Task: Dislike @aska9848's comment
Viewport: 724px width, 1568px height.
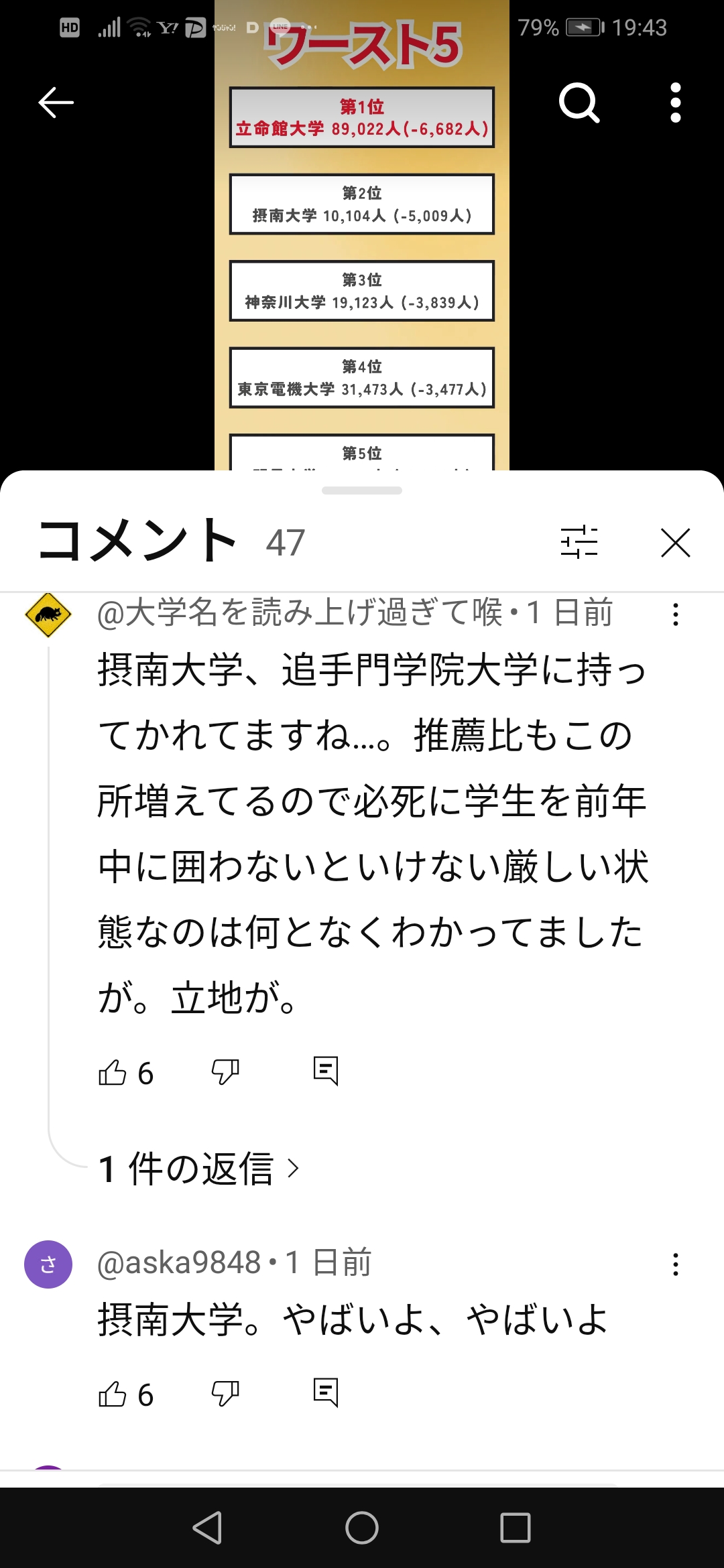Action: [x=225, y=1394]
